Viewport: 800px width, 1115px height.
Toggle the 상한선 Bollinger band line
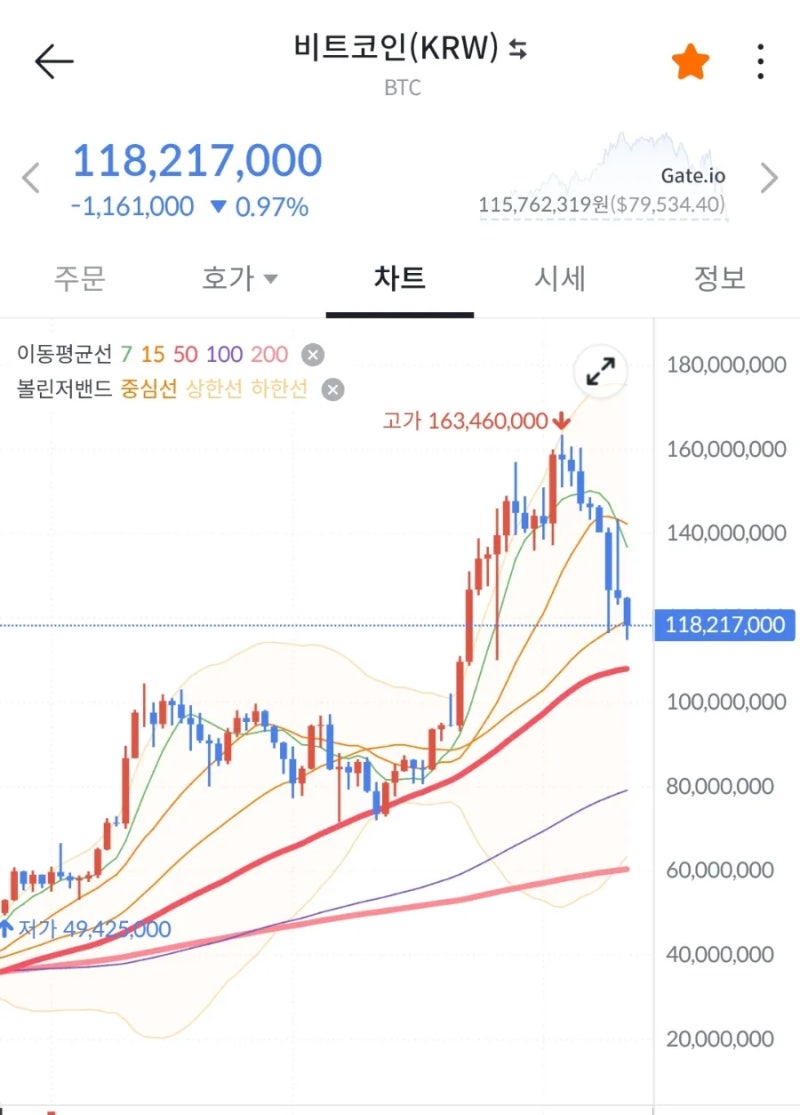[213, 390]
